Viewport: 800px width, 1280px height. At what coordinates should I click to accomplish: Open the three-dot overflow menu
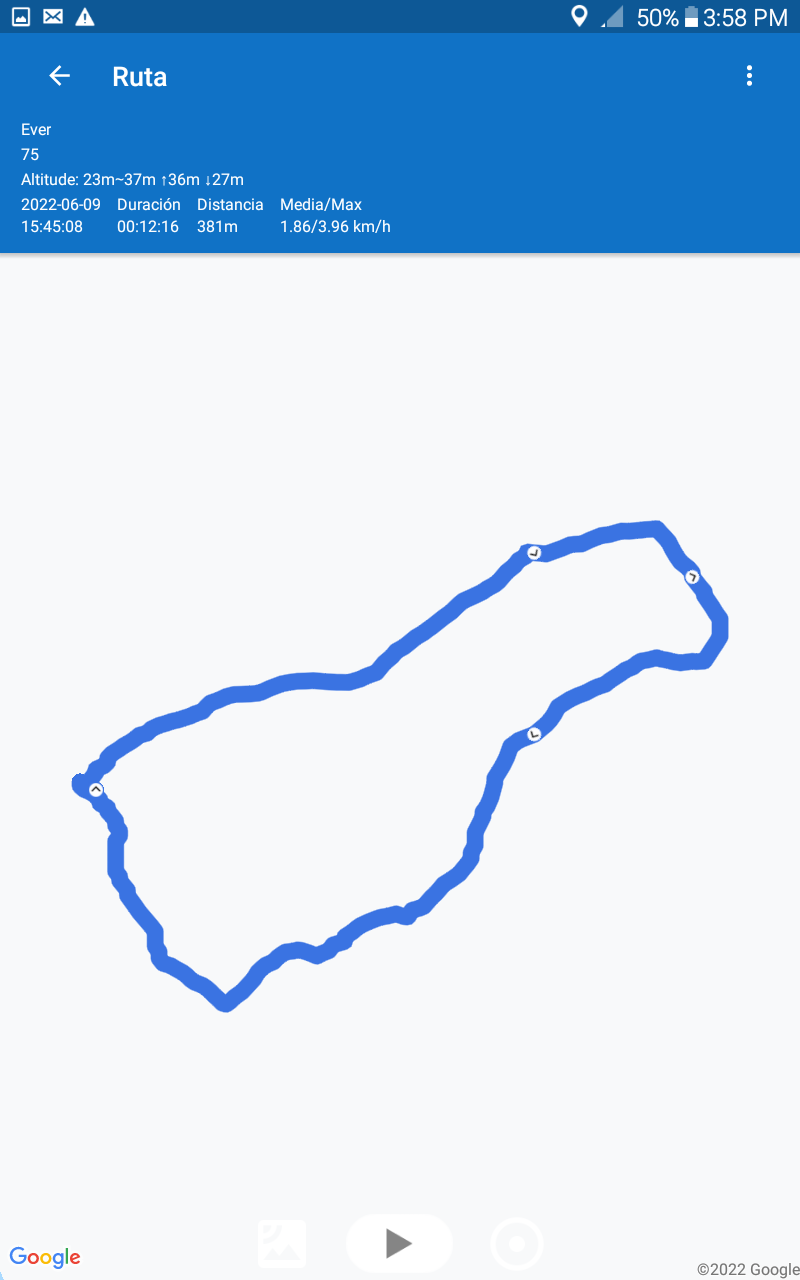(749, 76)
